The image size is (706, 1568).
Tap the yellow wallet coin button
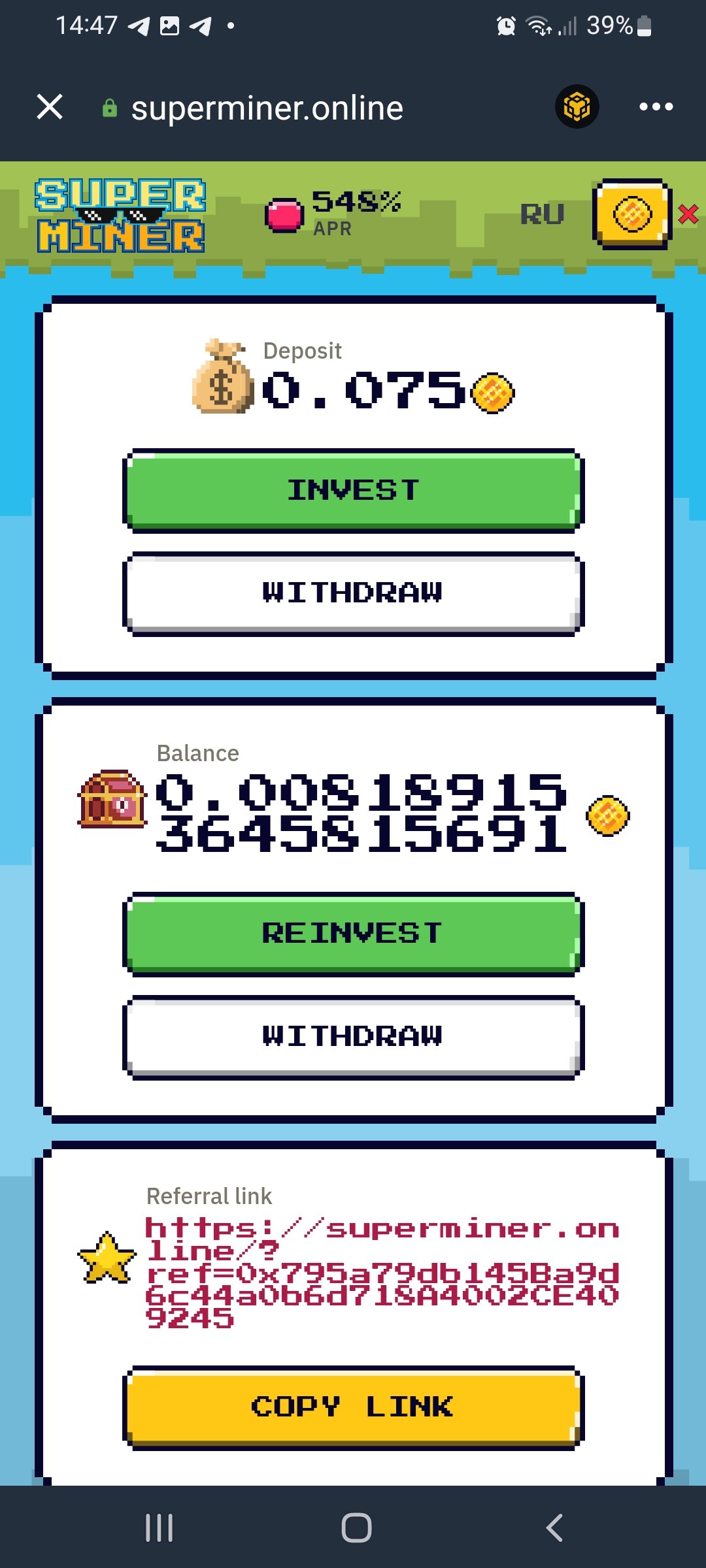point(631,214)
